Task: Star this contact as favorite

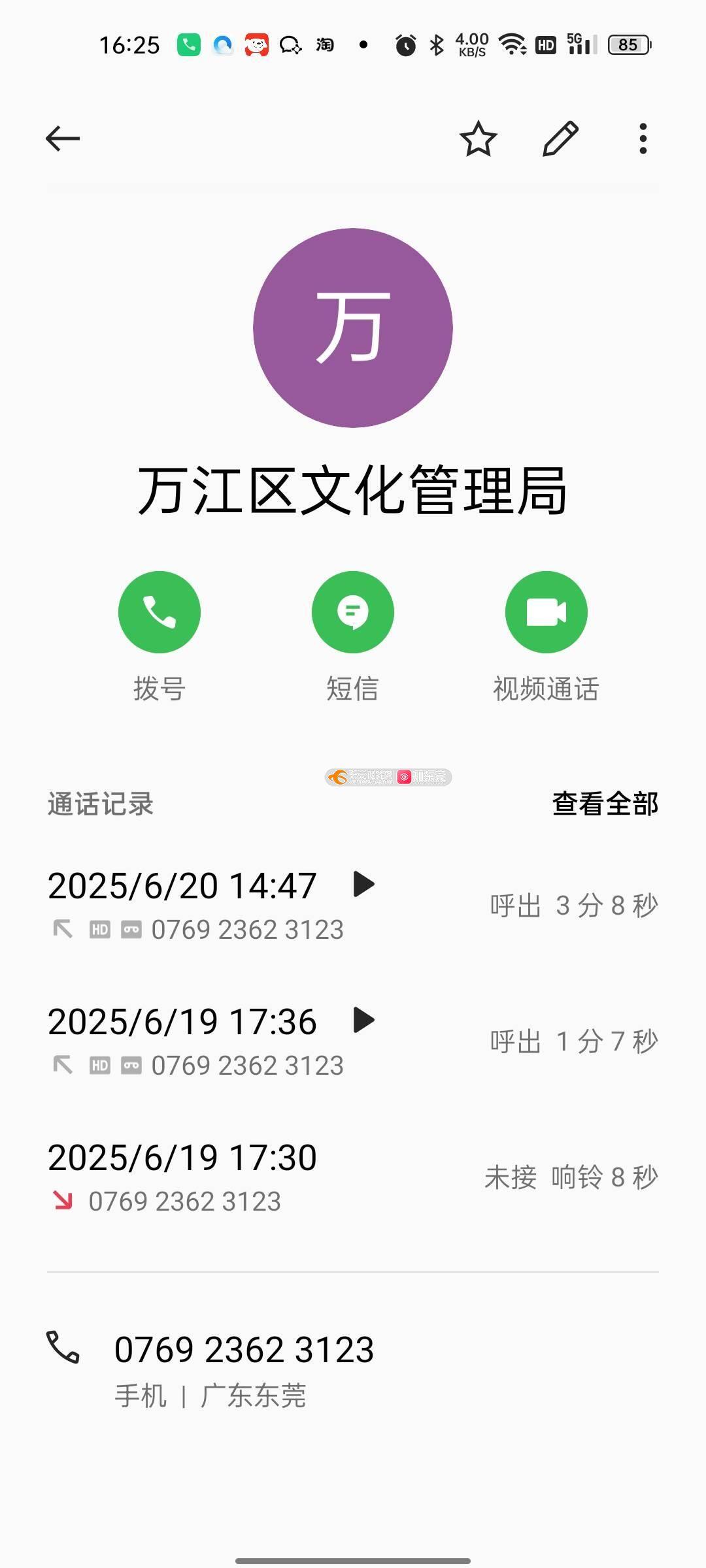Action: click(478, 139)
